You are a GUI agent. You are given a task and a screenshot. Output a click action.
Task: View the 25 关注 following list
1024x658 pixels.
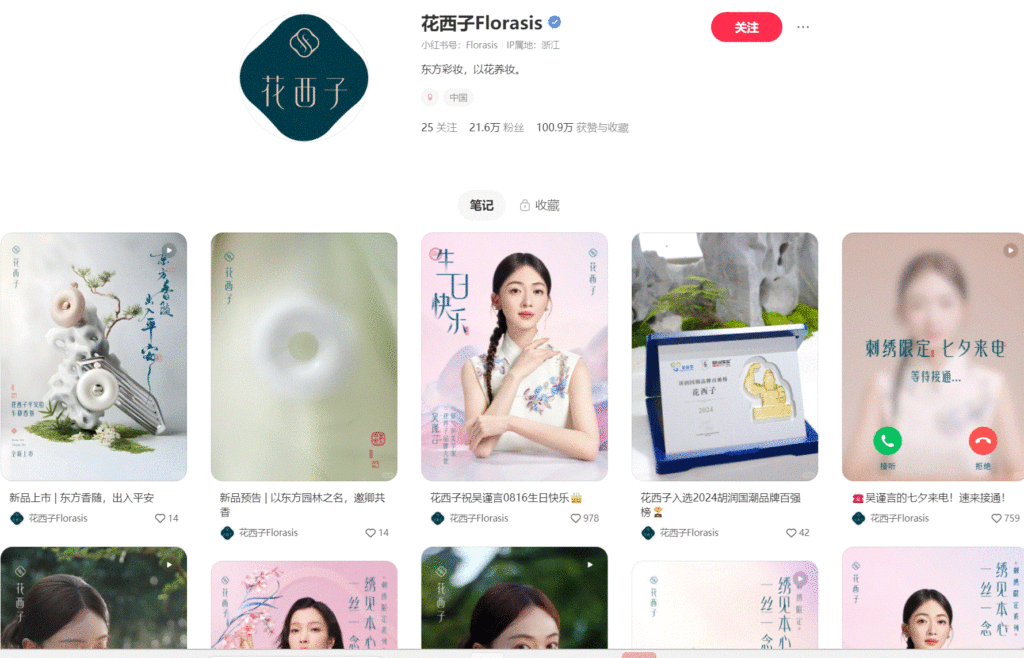click(439, 127)
